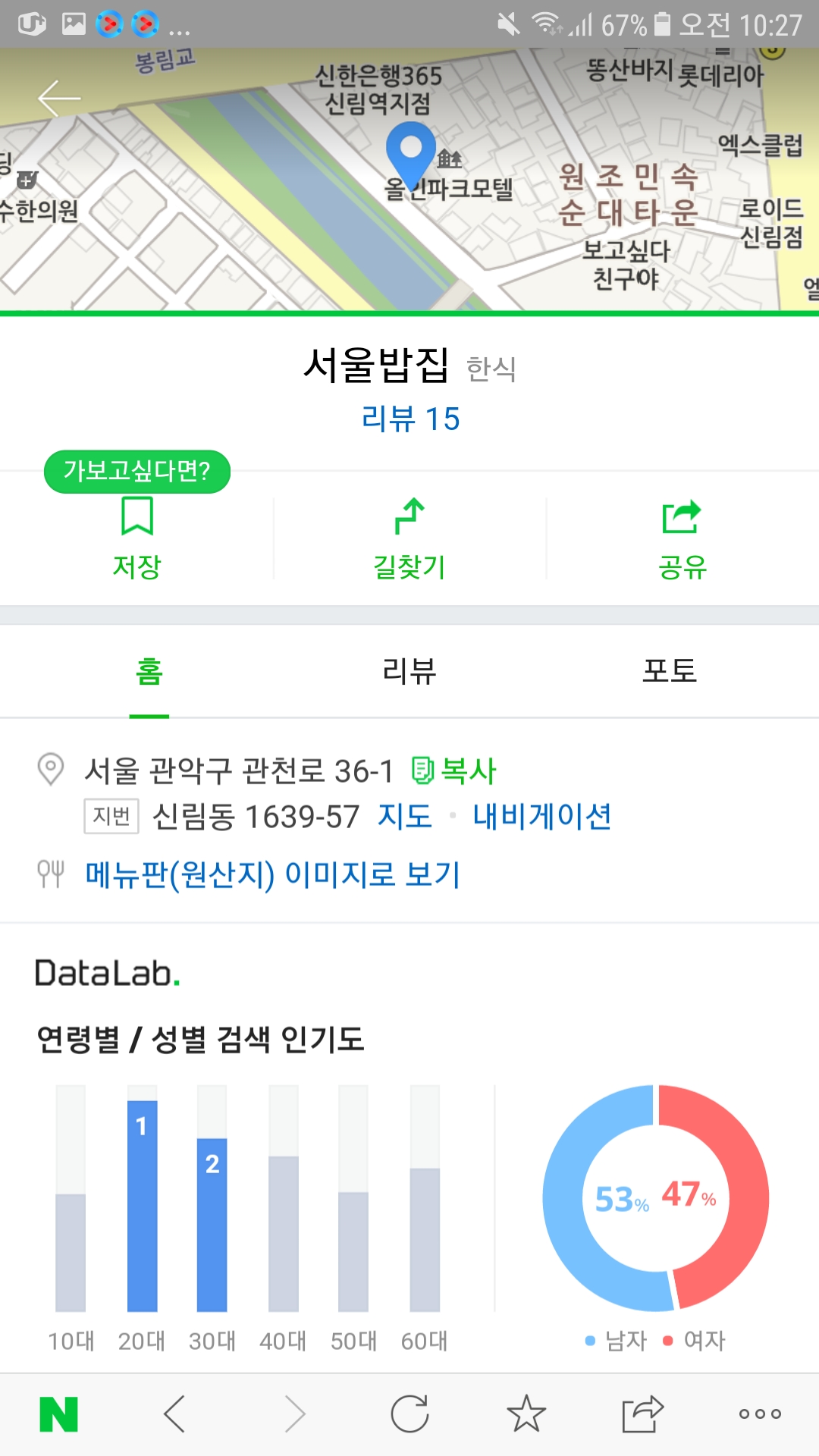Select the 홈 tab

149,671
